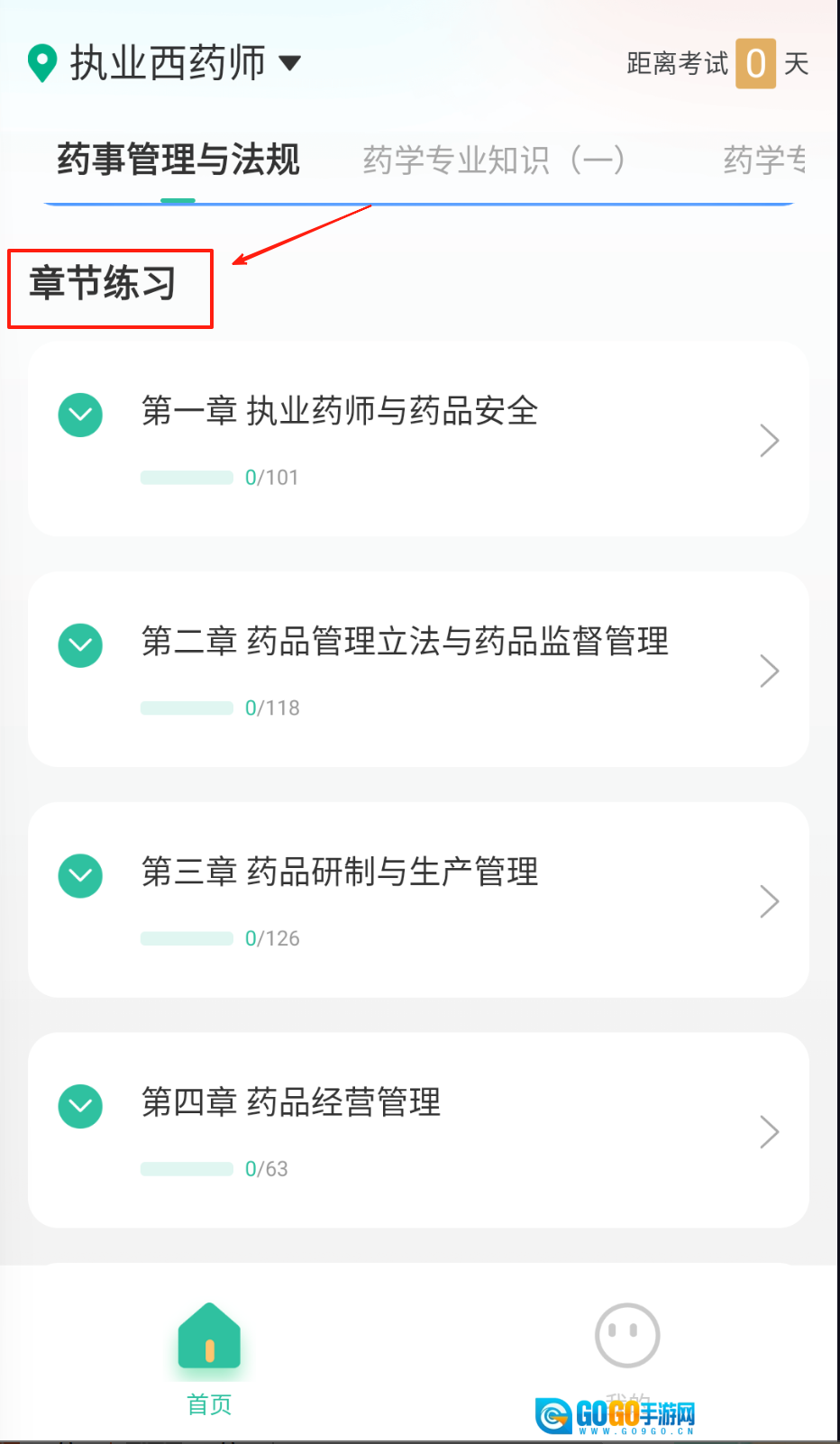Expand the 第四章 green chevron icon
This screenshot has width=840, height=1444.
click(80, 1106)
